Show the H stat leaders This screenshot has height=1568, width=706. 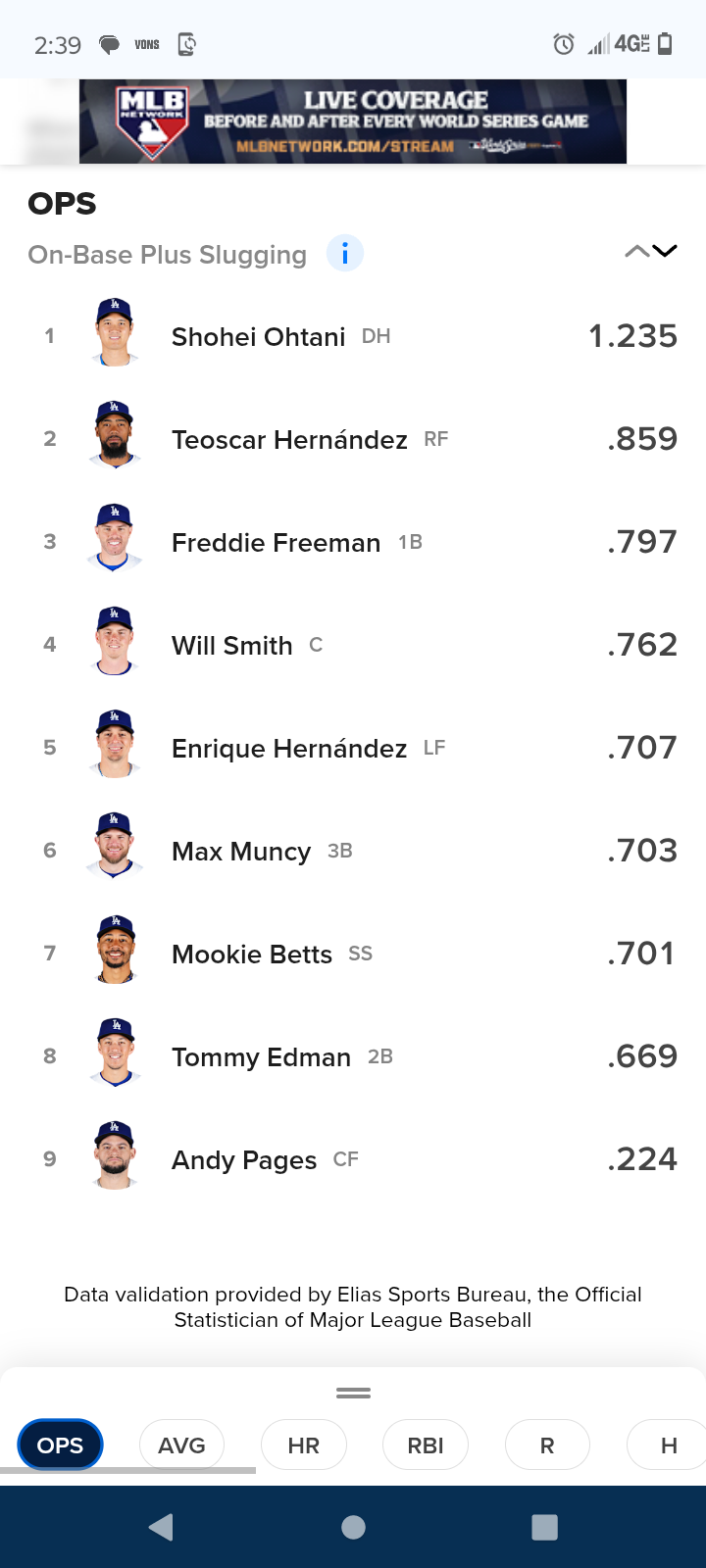669,1445
